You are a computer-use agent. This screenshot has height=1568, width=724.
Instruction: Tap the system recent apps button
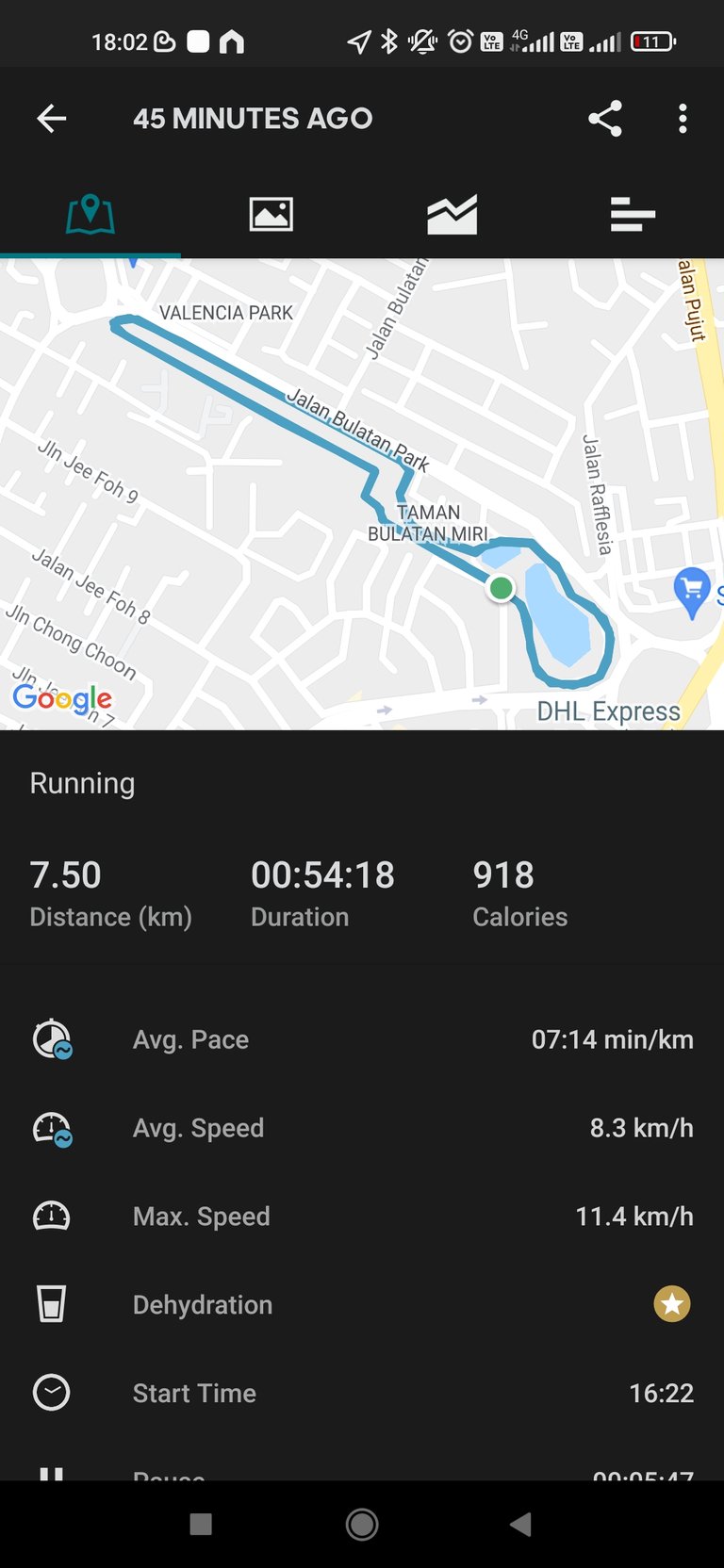pos(201,1524)
